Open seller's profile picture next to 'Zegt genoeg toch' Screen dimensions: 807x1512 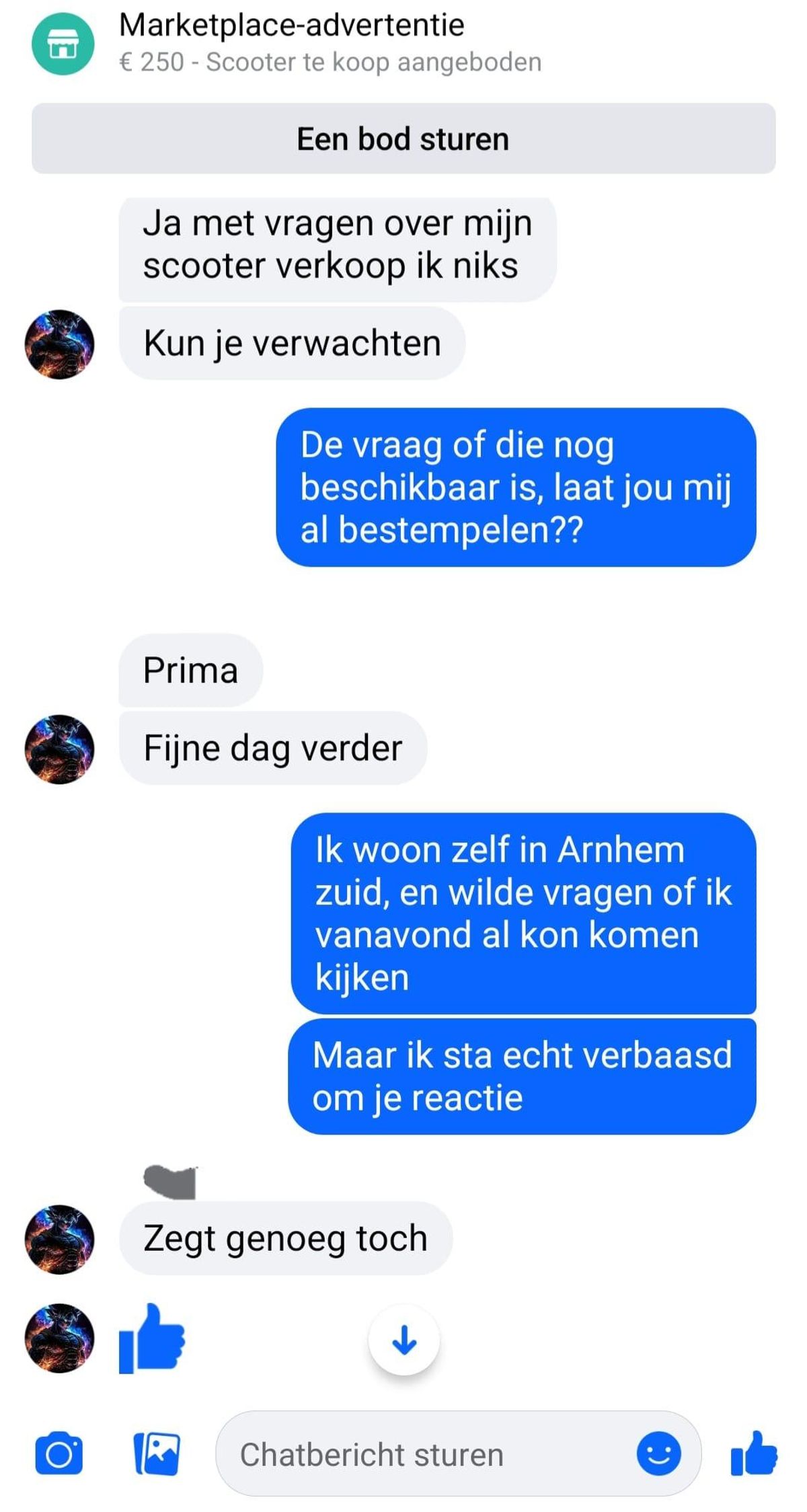click(x=59, y=1239)
